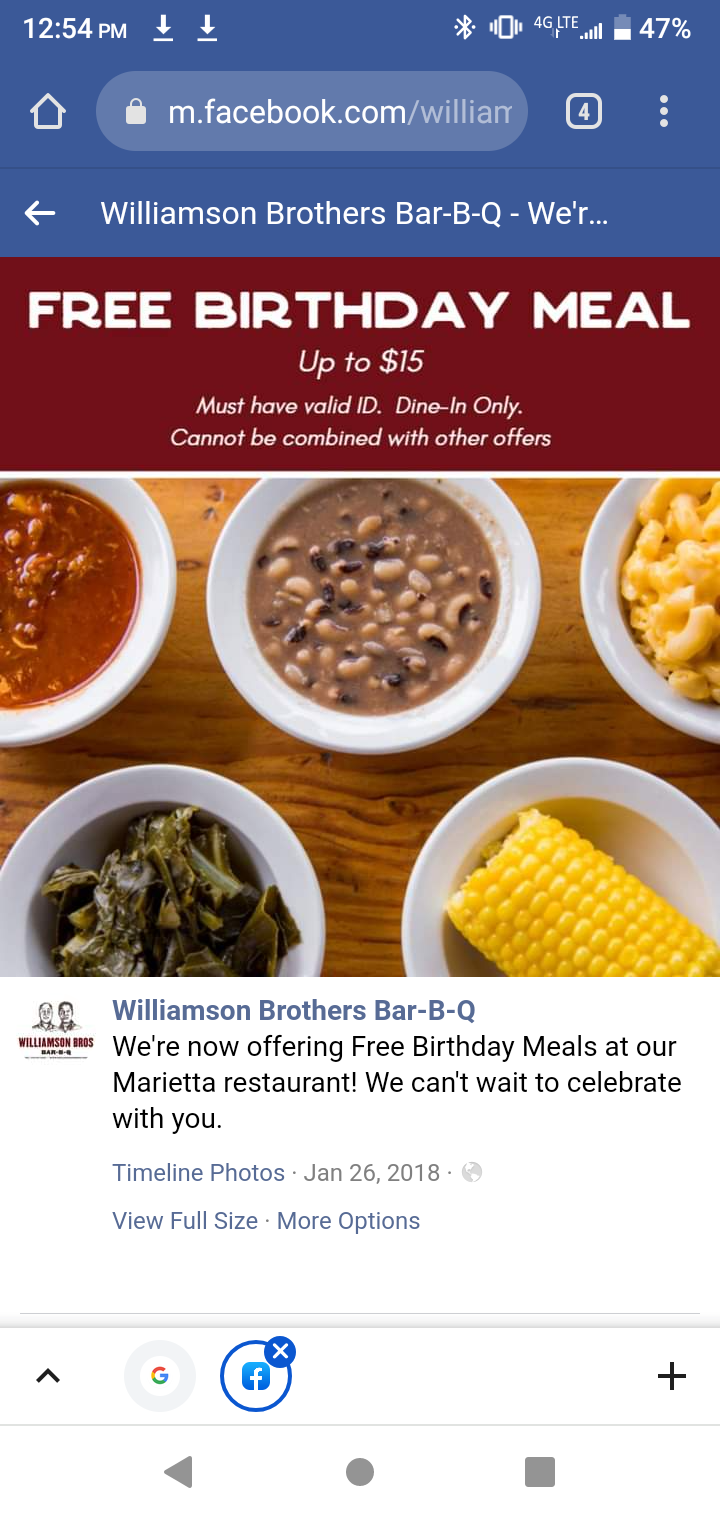The image size is (720, 1520).
Task: Switch to the Google tab in the group
Action: 159,1377
